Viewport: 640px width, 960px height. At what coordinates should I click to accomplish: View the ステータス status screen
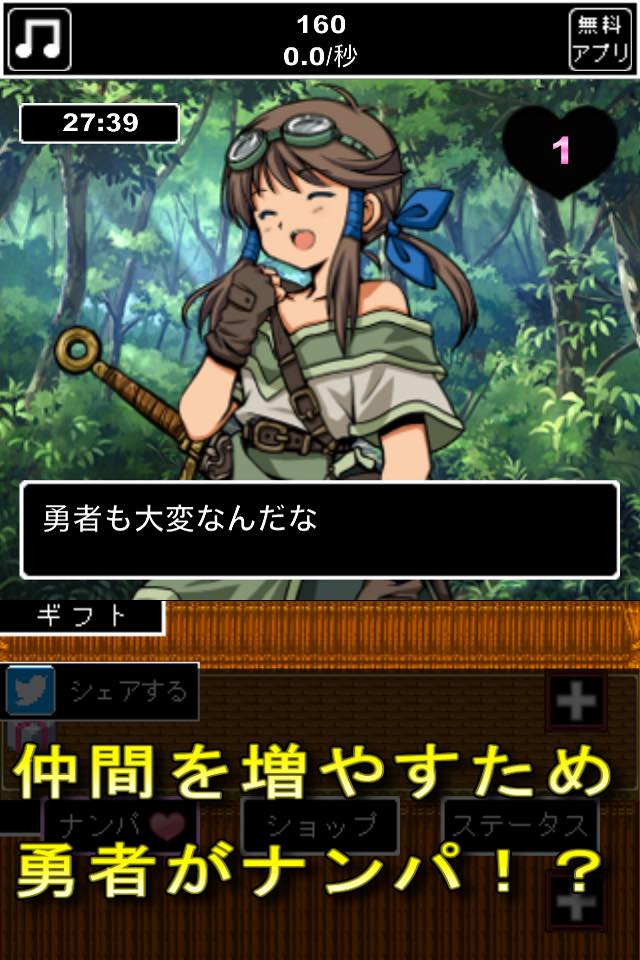(x=520, y=826)
